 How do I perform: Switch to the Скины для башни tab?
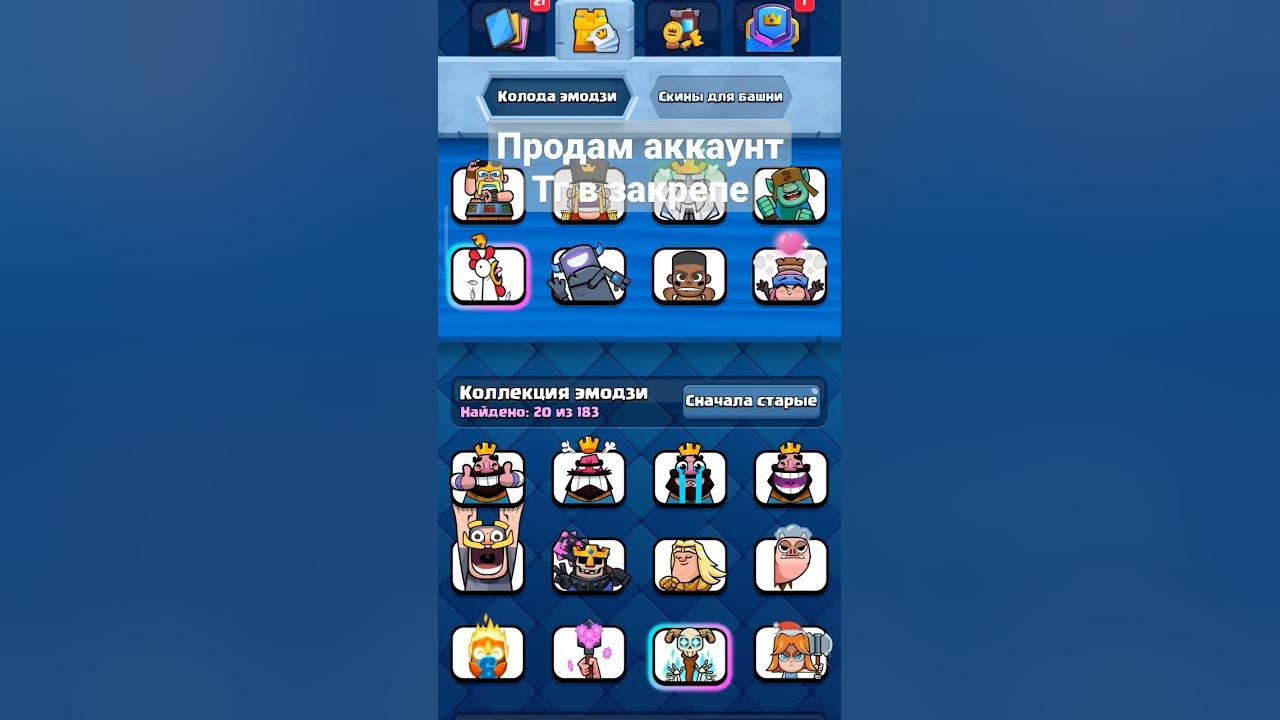point(720,97)
